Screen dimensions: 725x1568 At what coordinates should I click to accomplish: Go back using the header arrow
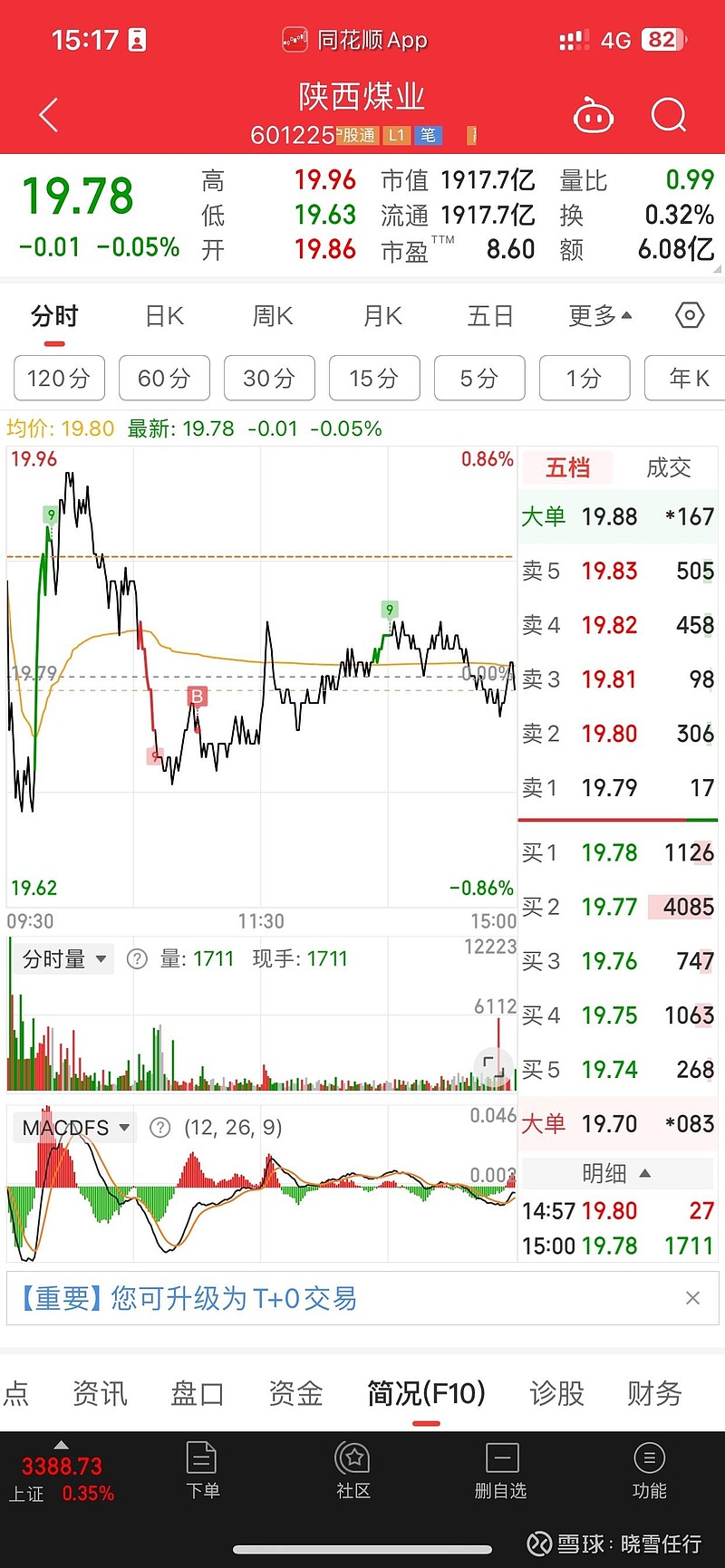pos(50,115)
